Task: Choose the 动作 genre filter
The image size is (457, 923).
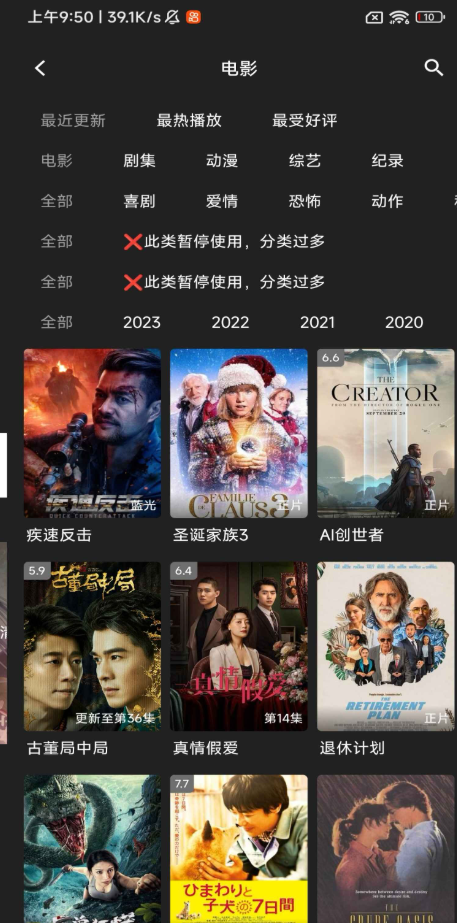Action: pos(387,201)
